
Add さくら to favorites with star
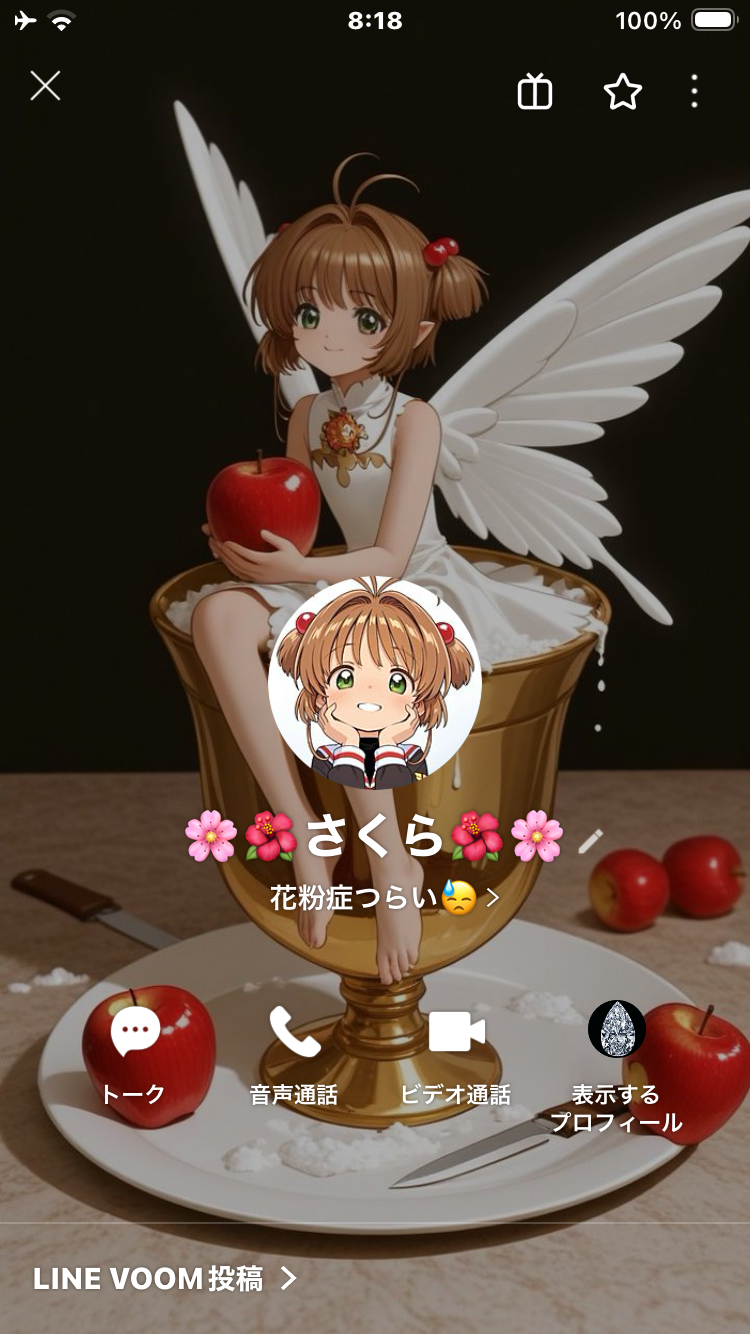click(622, 92)
